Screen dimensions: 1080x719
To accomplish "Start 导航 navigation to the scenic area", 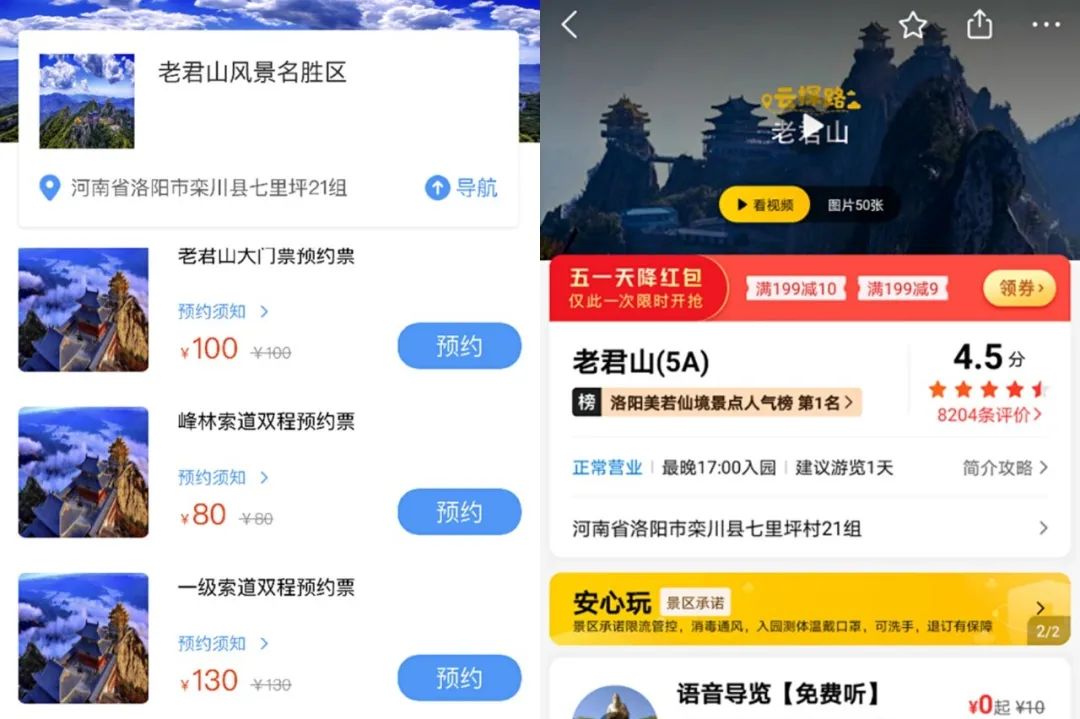I will [462, 188].
